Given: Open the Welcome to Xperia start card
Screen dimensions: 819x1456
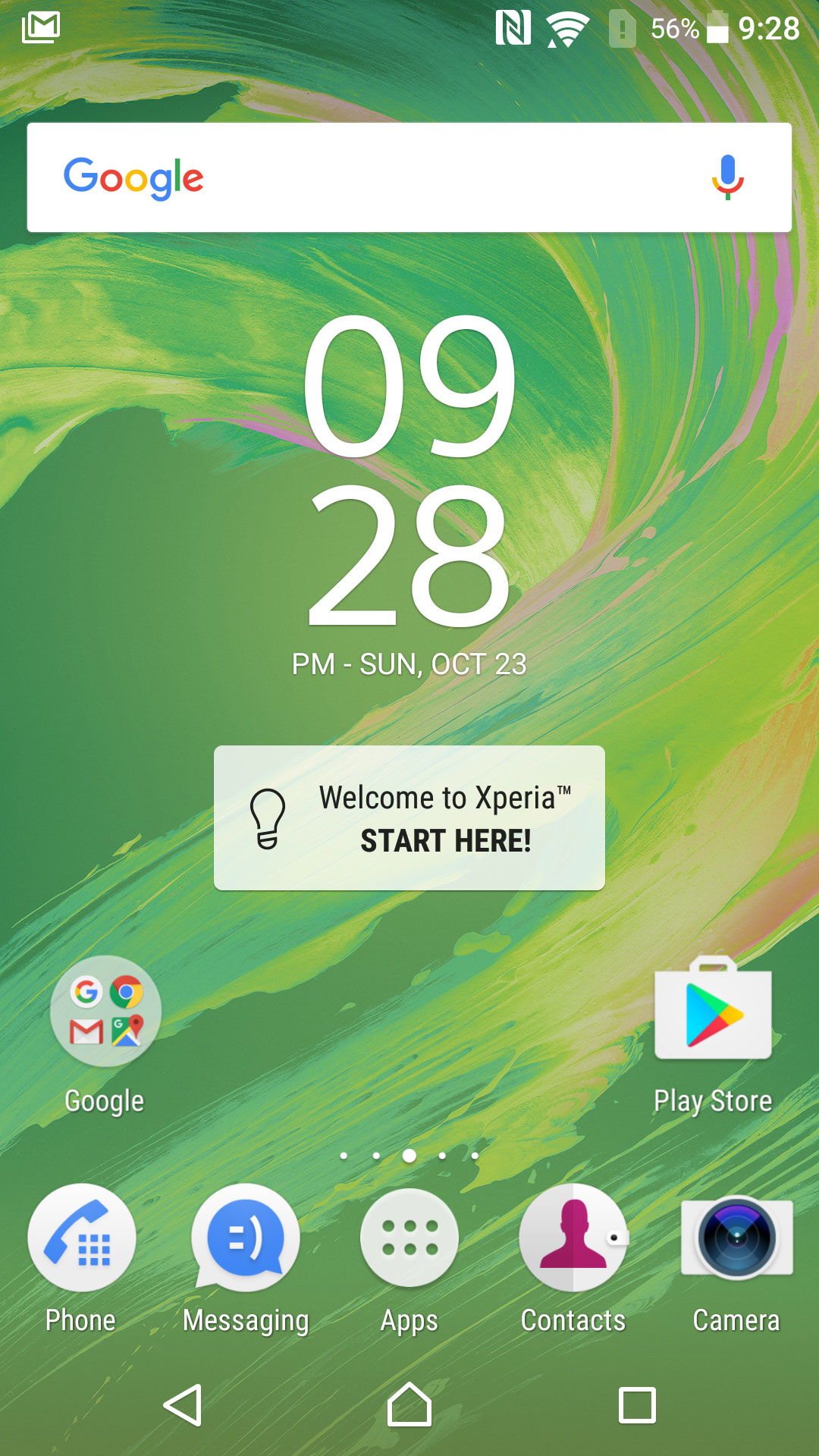Looking at the screenshot, I should point(409,817).
